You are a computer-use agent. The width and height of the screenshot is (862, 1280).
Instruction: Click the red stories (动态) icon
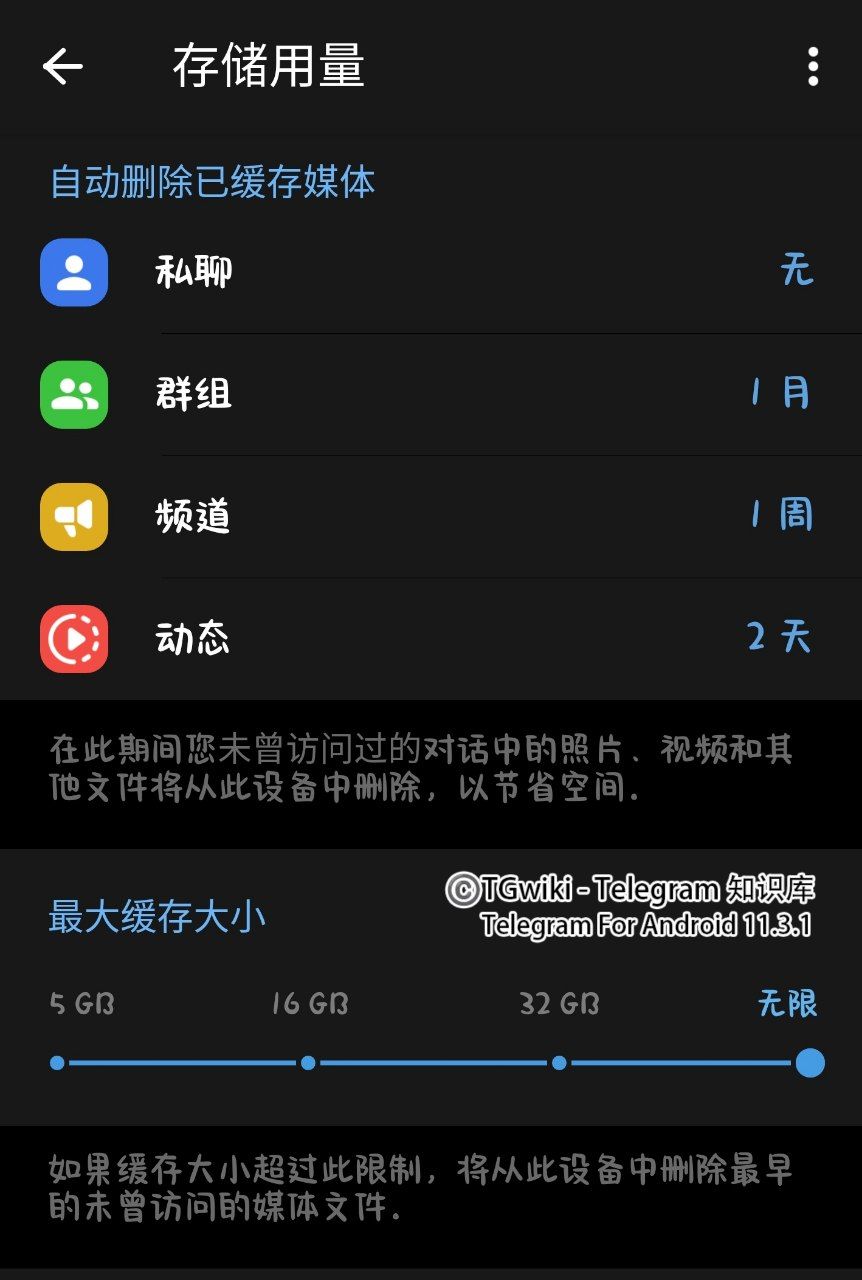click(73, 638)
